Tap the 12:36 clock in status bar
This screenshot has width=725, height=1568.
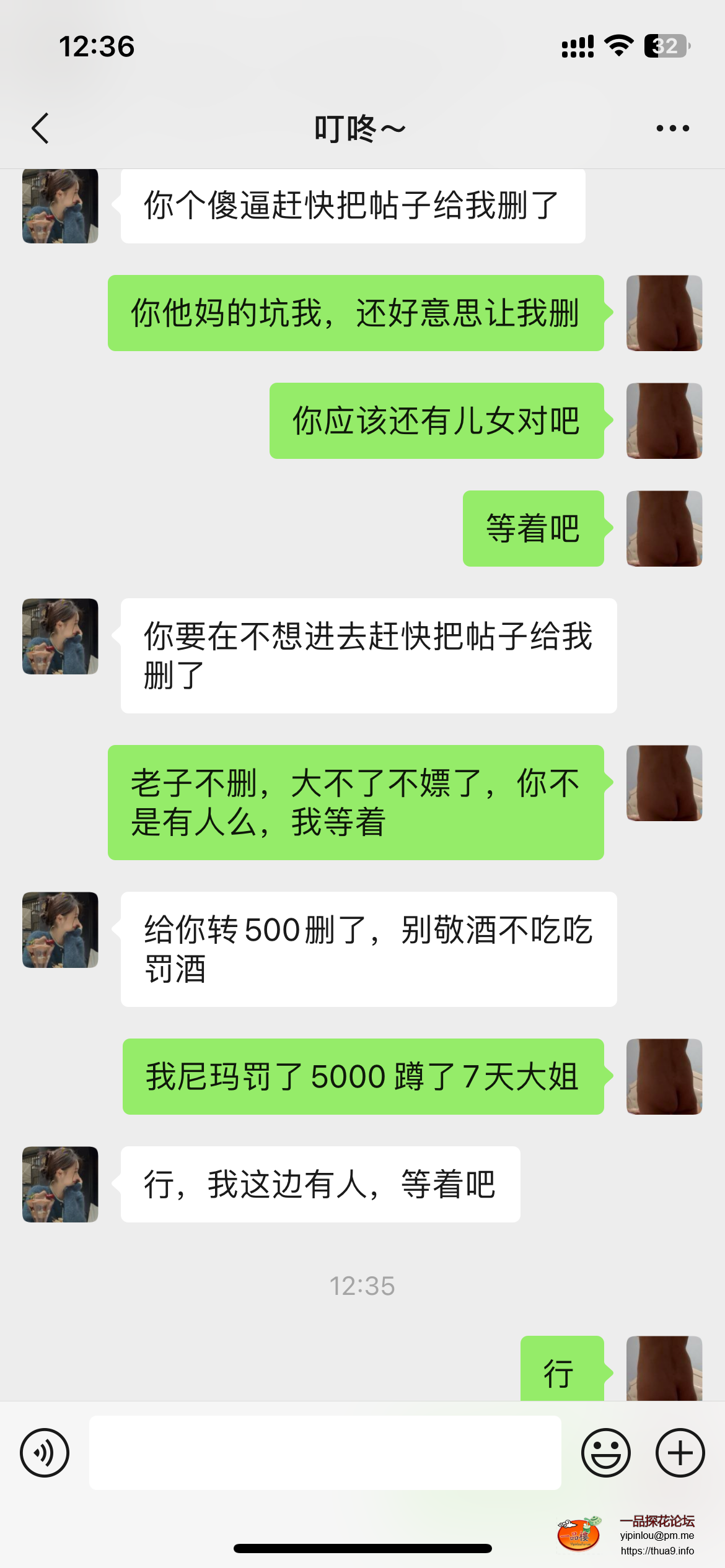97,45
